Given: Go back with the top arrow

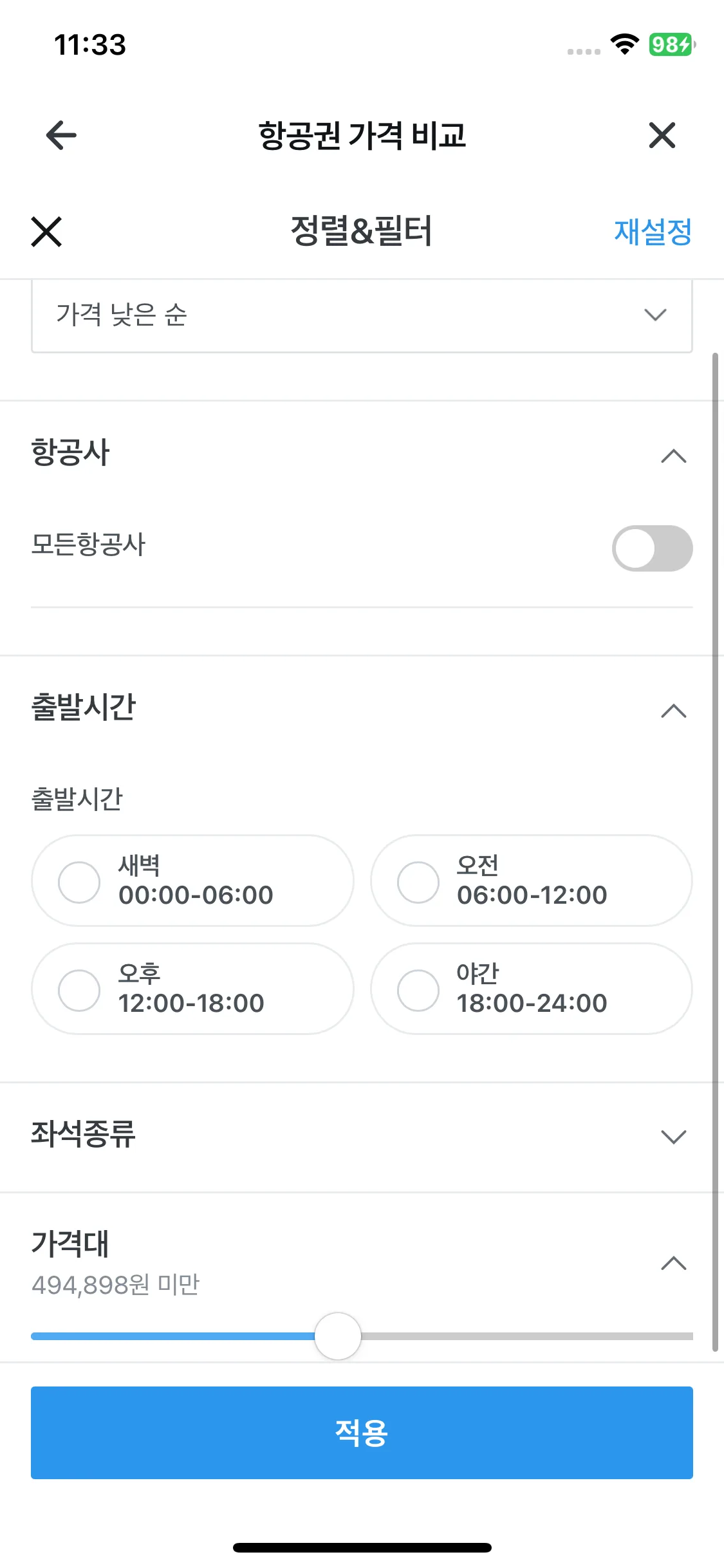Looking at the screenshot, I should point(62,135).
